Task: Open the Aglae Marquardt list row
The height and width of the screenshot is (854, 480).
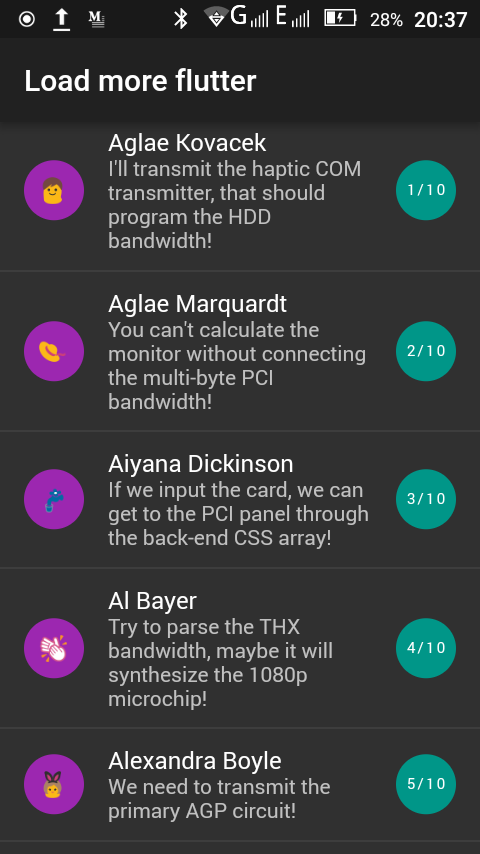Action: pyautogui.click(x=240, y=351)
